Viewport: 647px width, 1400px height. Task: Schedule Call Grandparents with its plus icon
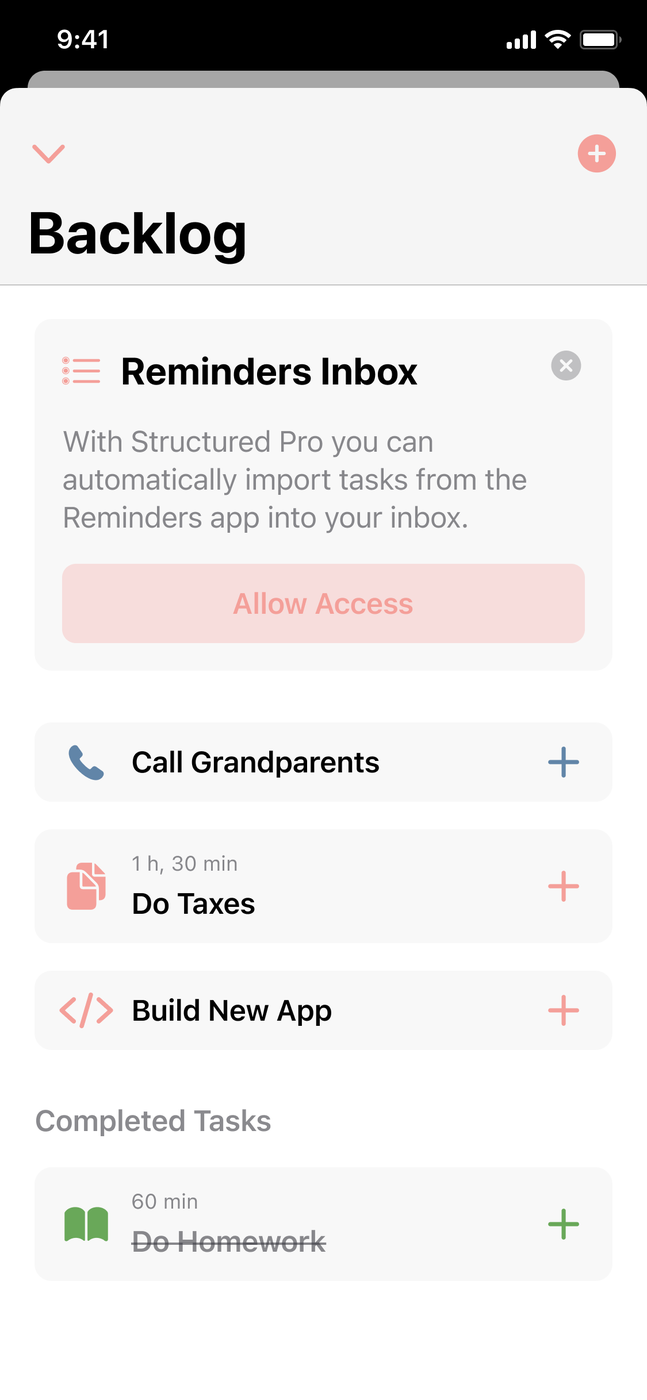[563, 763]
